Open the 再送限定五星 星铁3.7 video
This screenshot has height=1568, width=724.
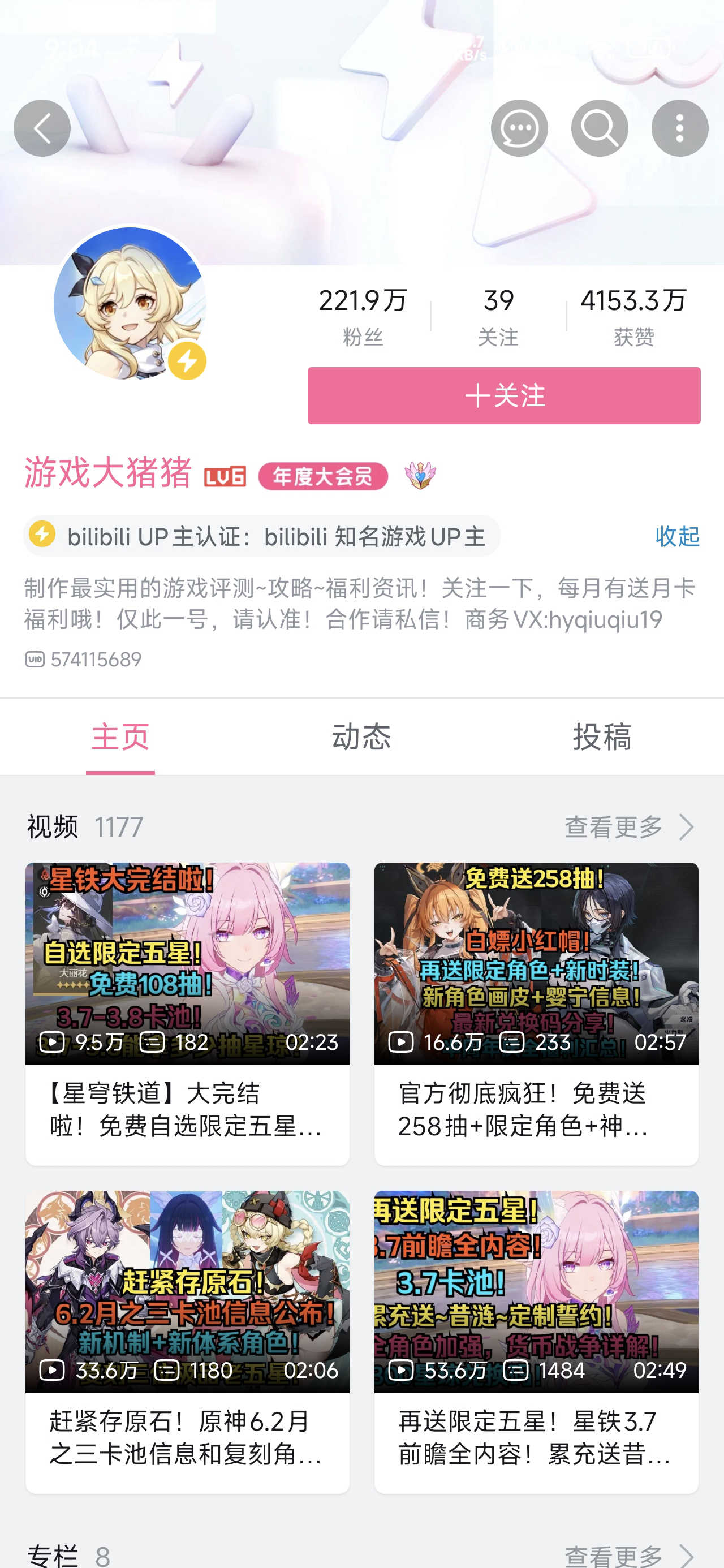pyautogui.click(x=536, y=1342)
